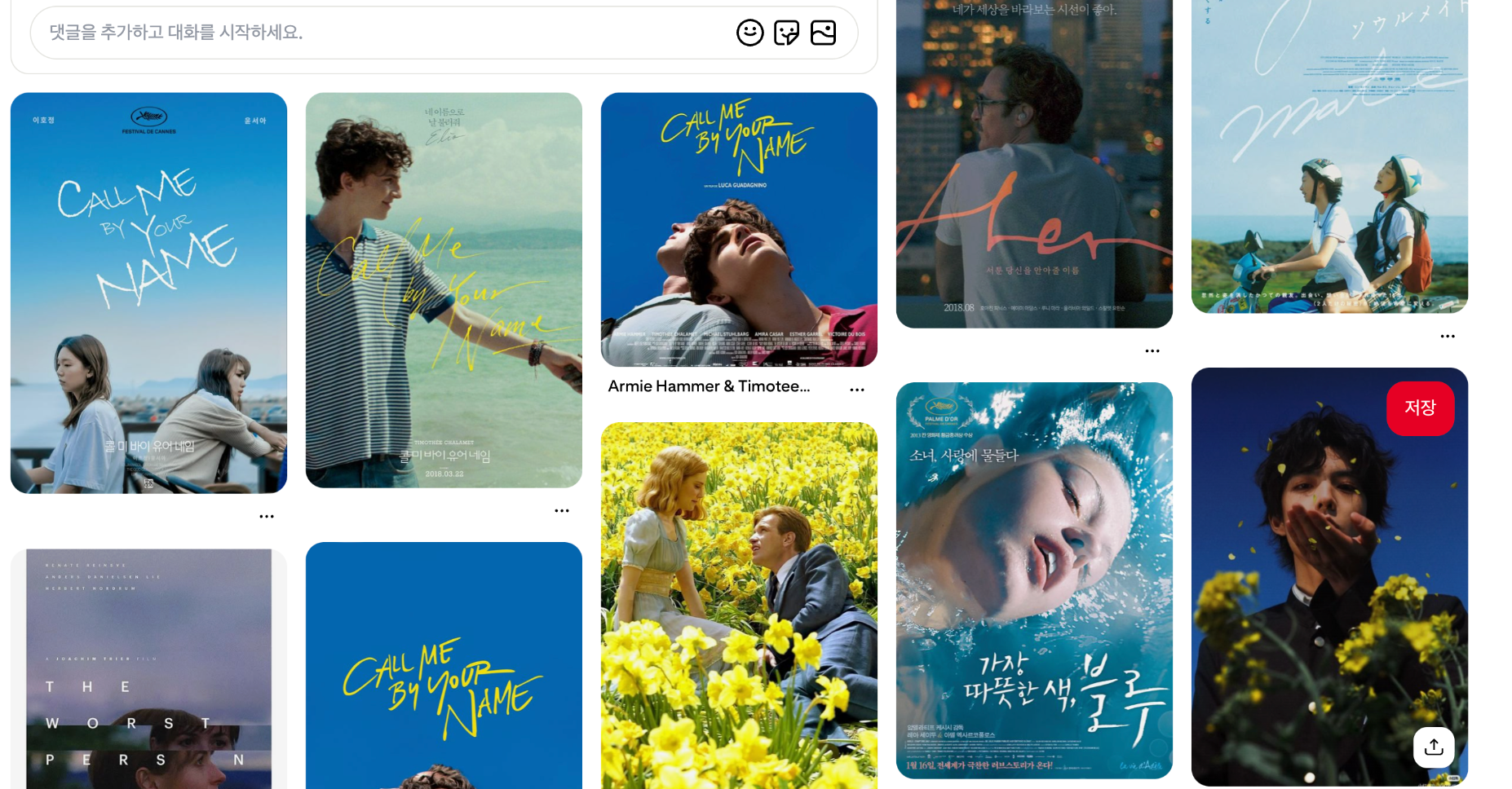Open the Armie Hammer & Timotee pin
This screenshot has height=789, width=1512.
(x=739, y=230)
